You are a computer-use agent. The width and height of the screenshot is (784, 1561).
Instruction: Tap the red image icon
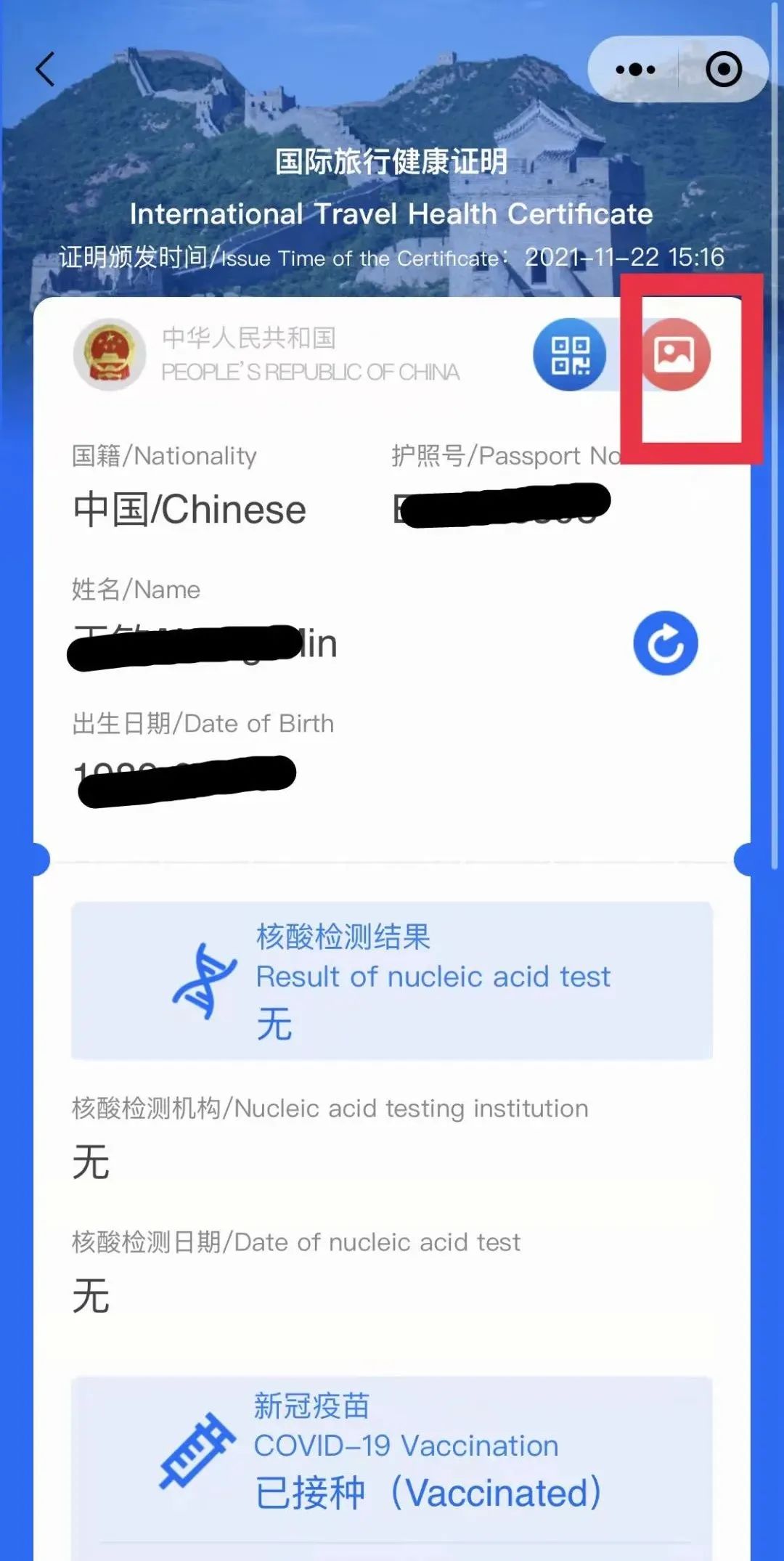[675, 354]
